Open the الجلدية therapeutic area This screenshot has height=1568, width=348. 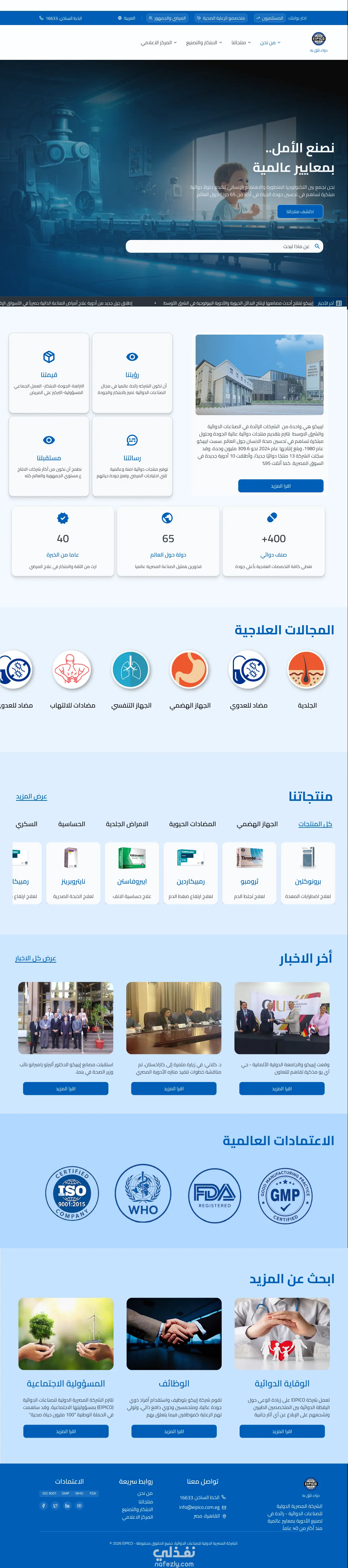[307, 679]
